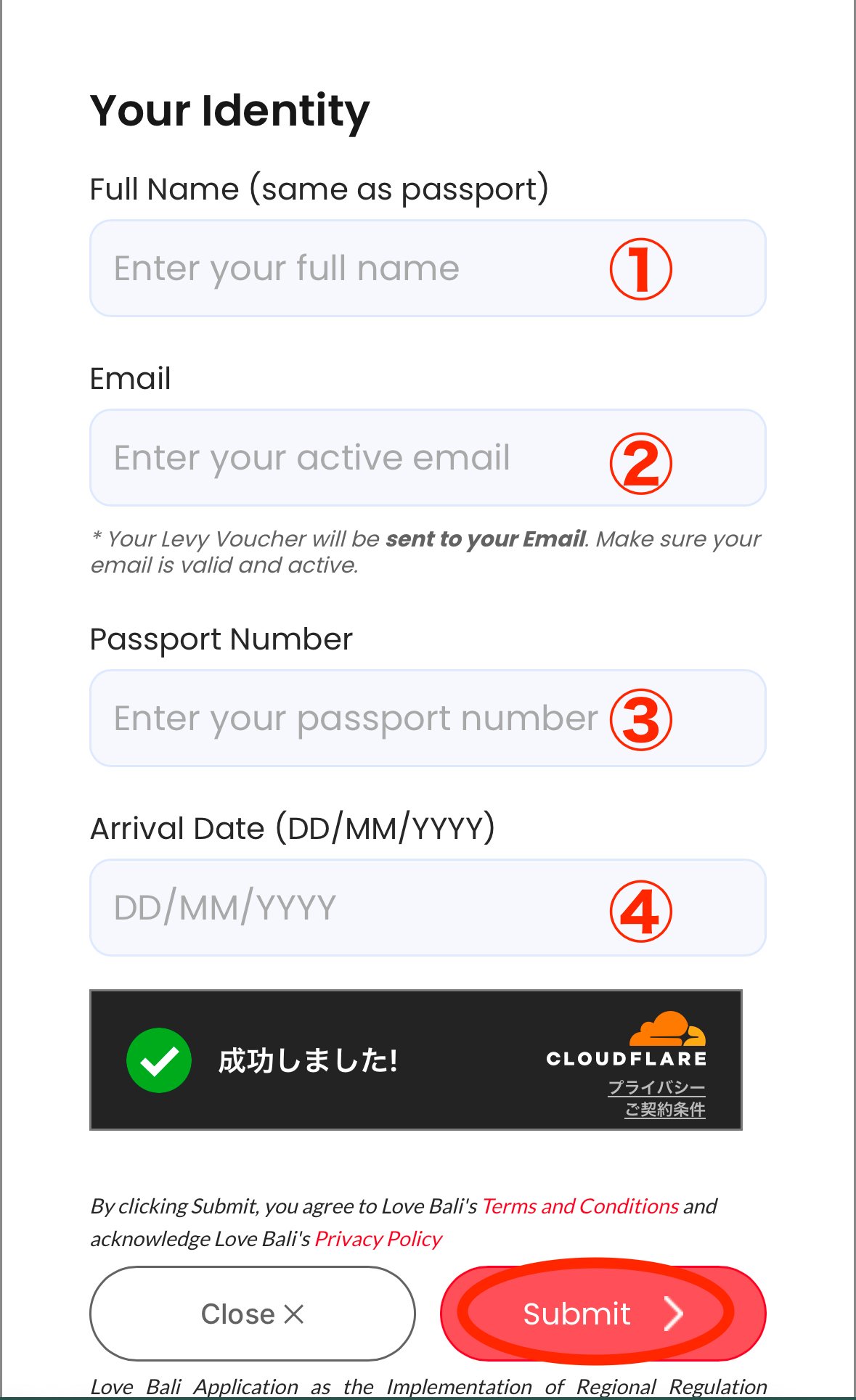
Task: Open Terms and Conditions link
Action: (x=580, y=1206)
